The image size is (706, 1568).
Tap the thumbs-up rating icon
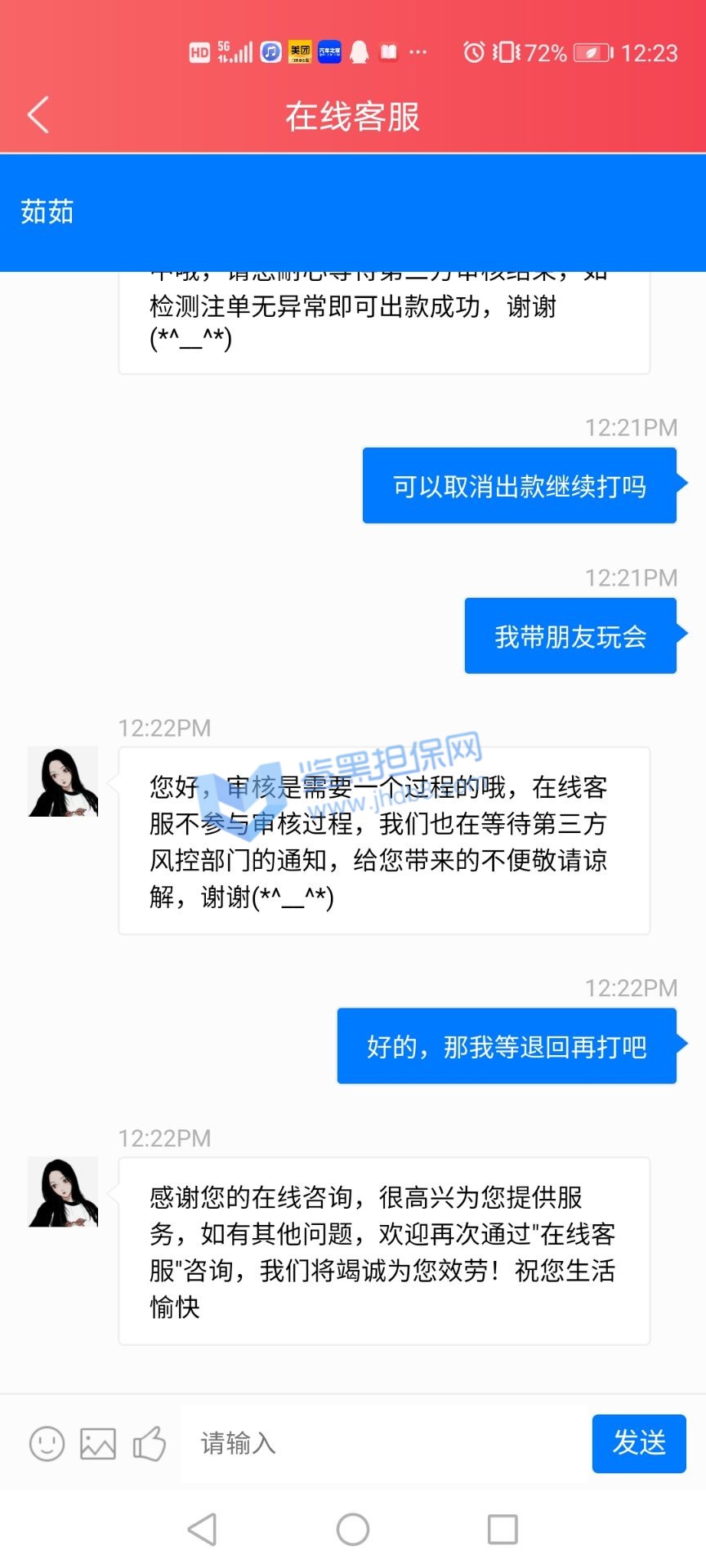[150, 1443]
